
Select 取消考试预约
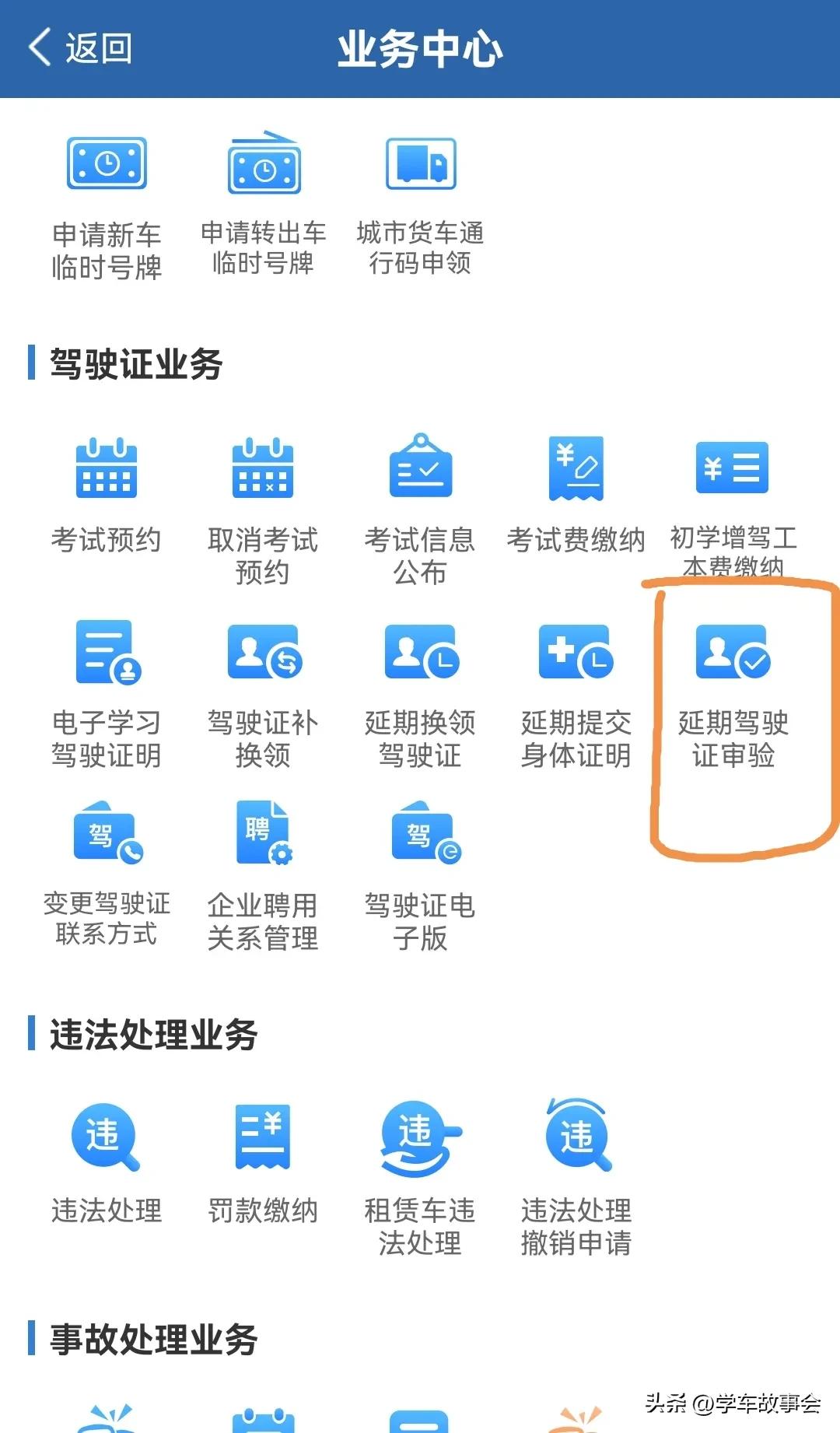263,506
